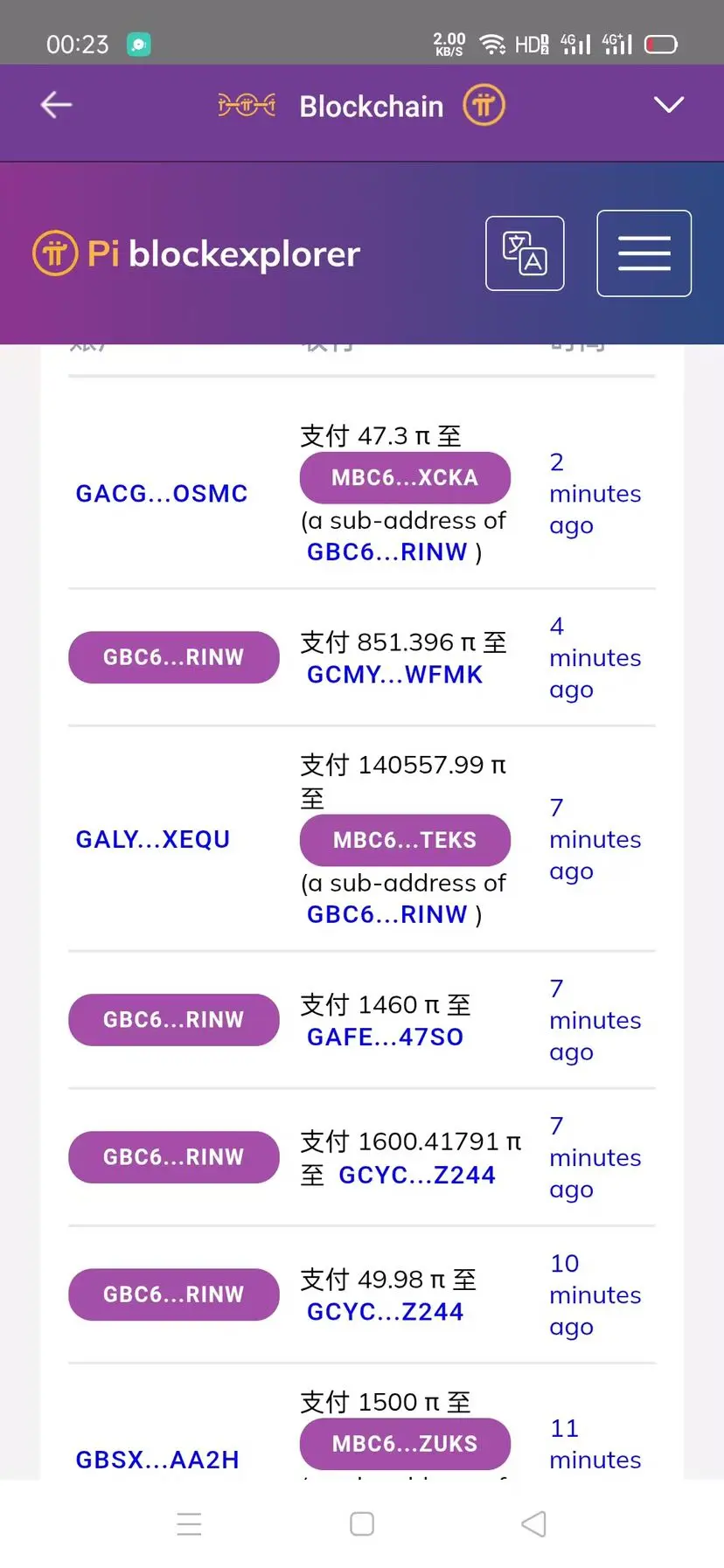Open account GALY...XEQU
This screenshot has height=1568, width=724.
153,840
